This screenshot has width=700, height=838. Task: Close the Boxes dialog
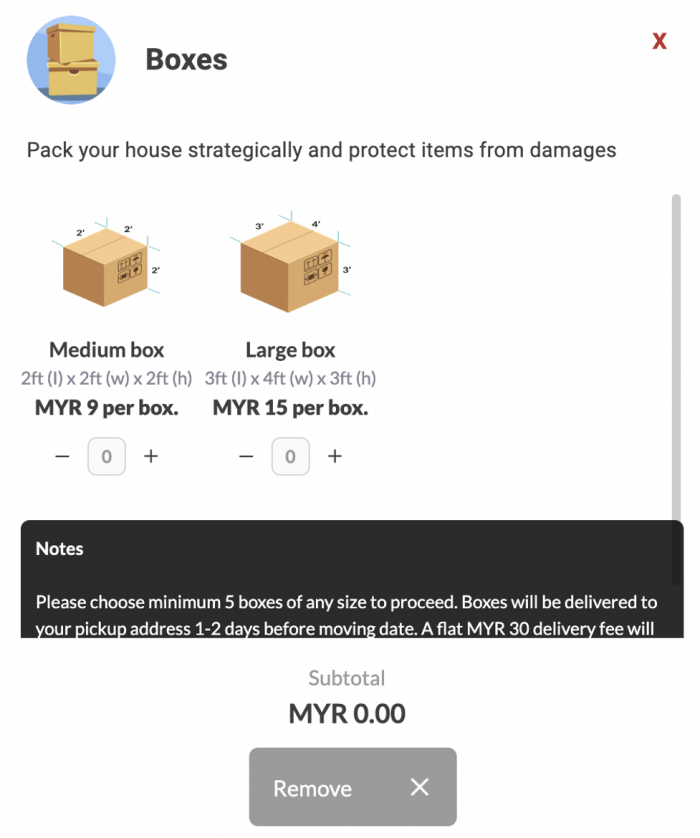click(659, 41)
